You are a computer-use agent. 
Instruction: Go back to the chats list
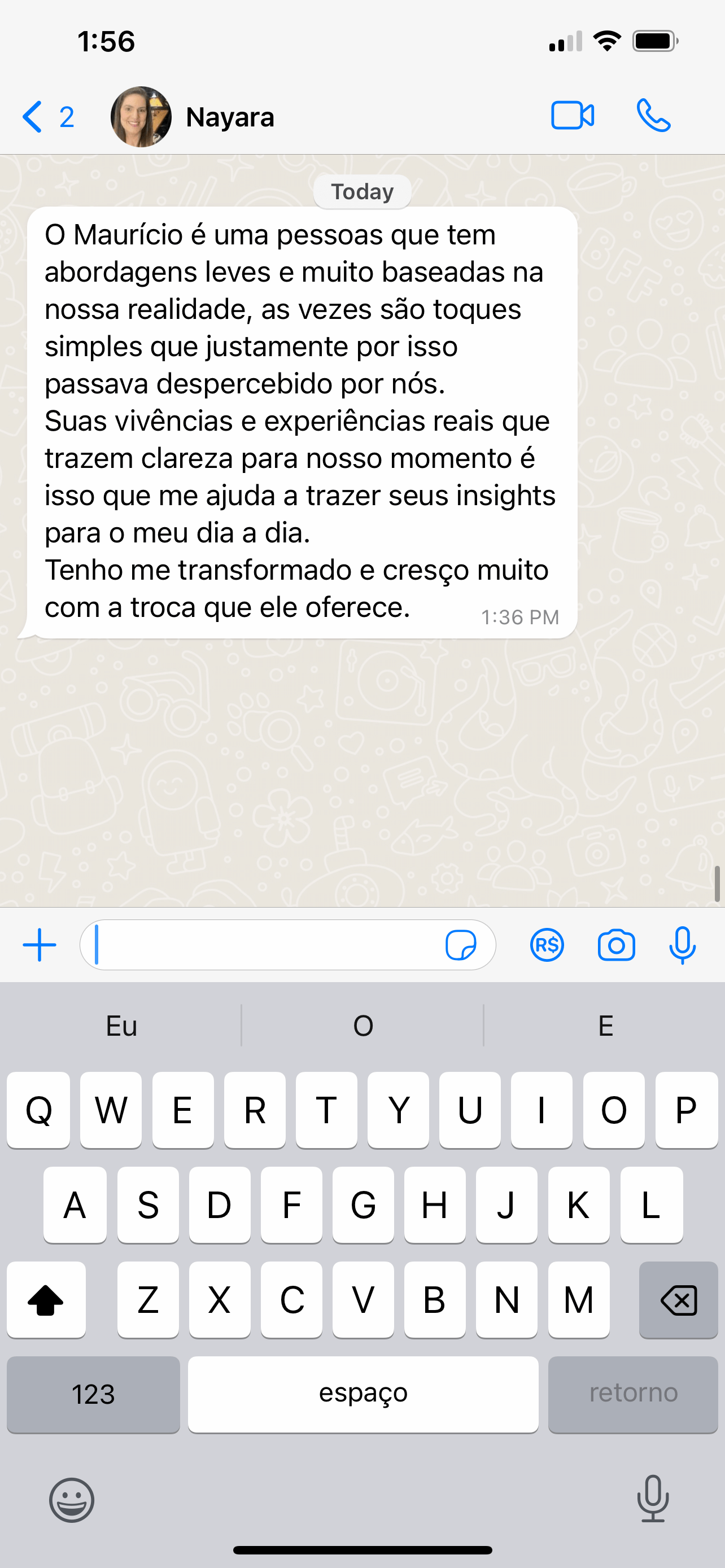coord(47,116)
